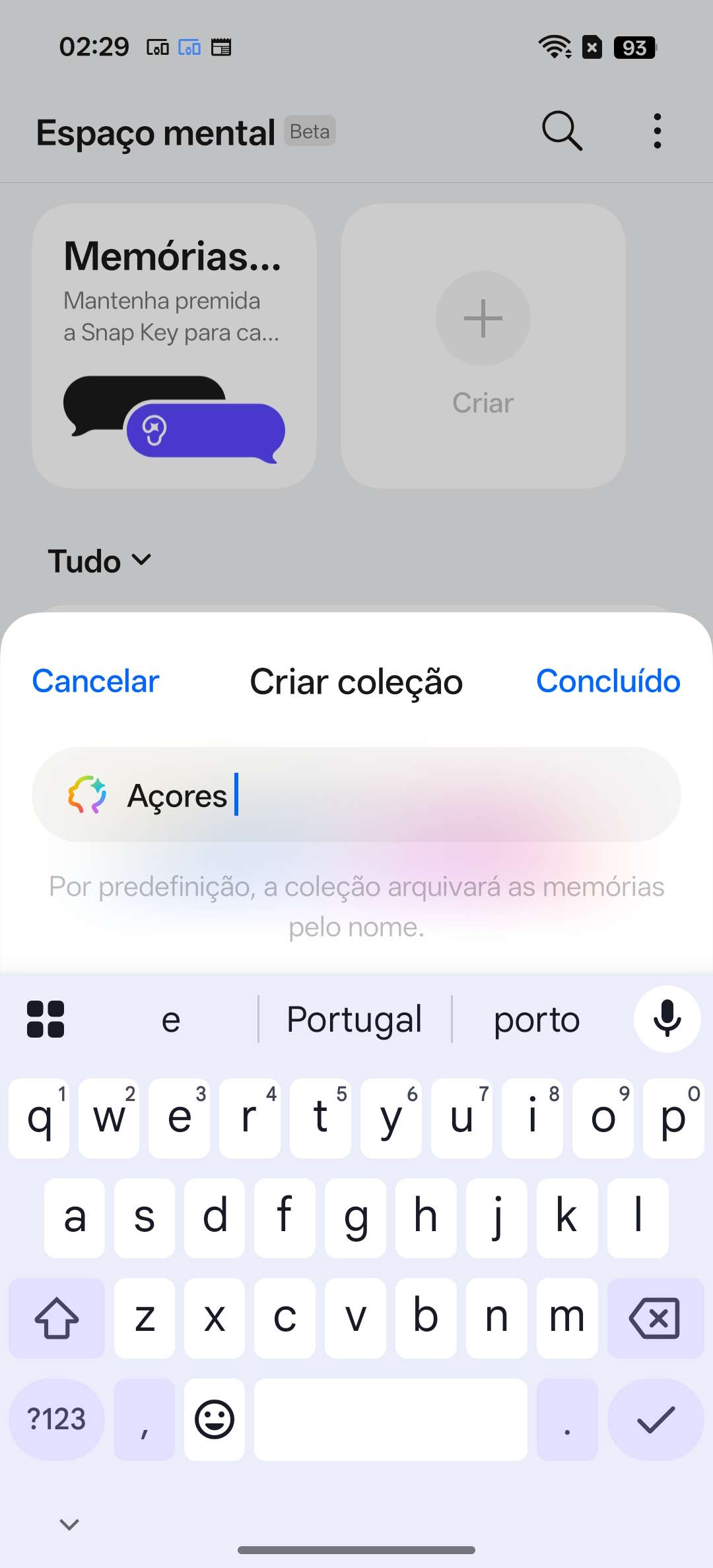
Task: Insert the suggestion porto
Action: click(x=537, y=1019)
